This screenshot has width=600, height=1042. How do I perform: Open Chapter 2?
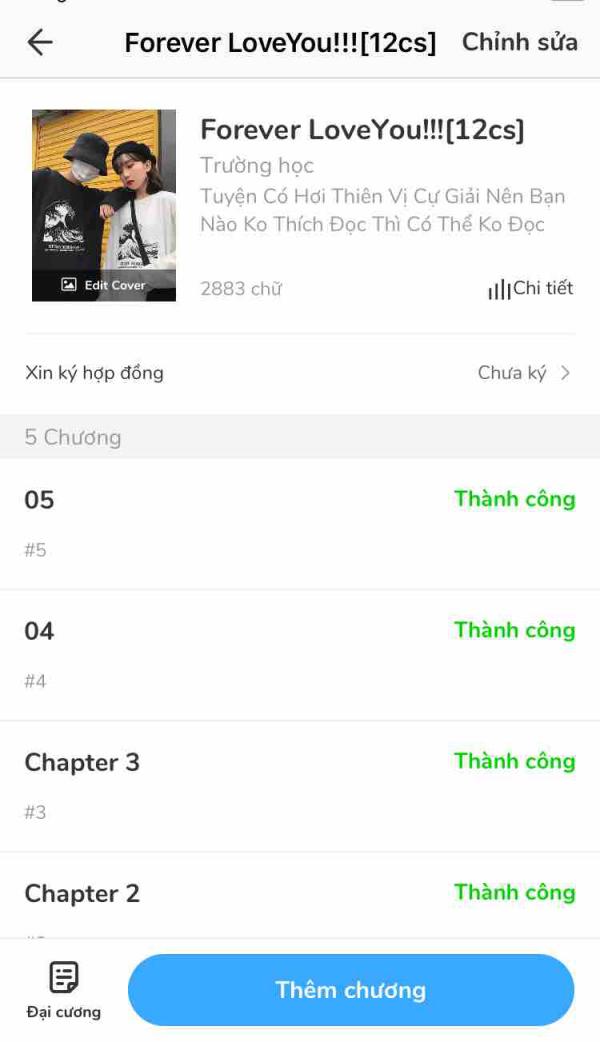tap(300, 900)
